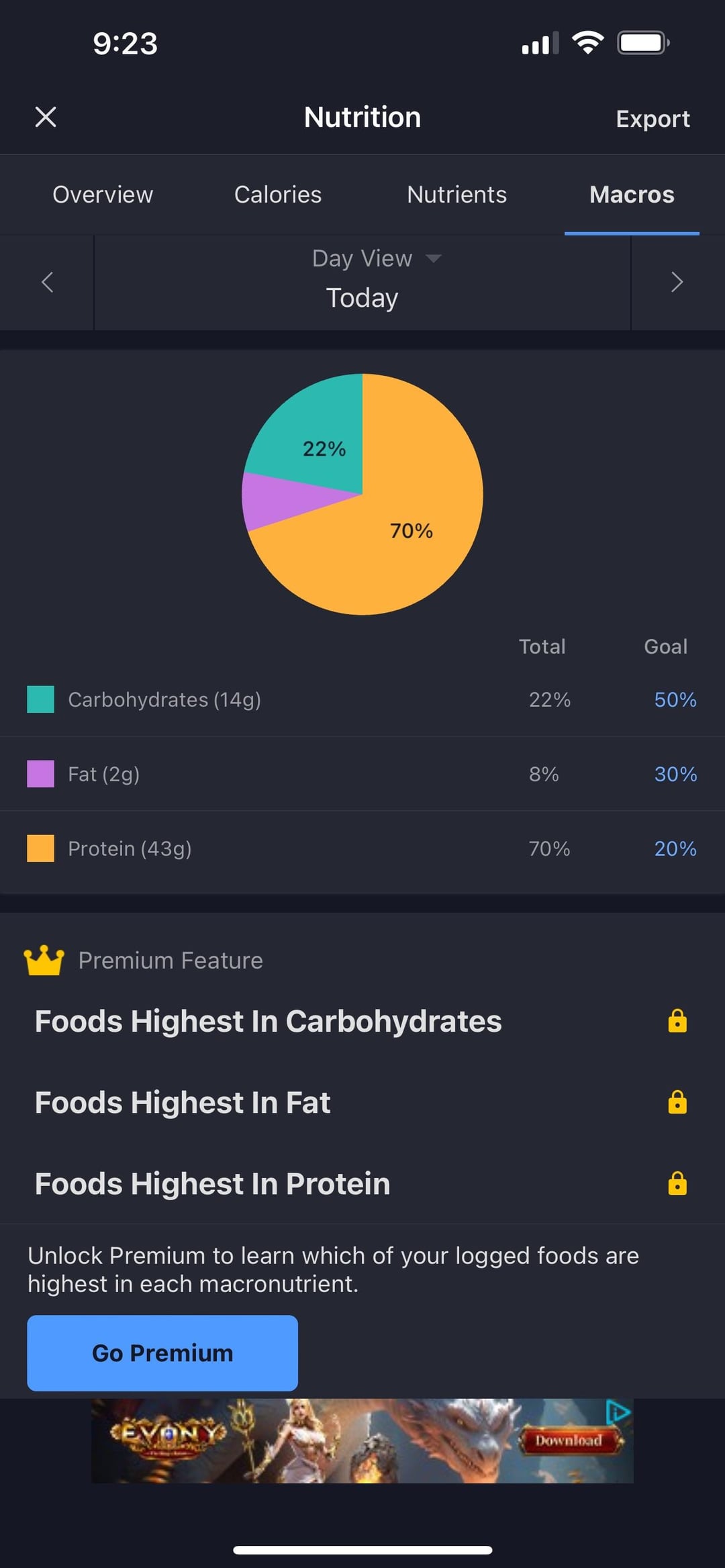Open Foods Highest In Fat
Viewport: 725px width, 1568px height.
[x=362, y=1102]
